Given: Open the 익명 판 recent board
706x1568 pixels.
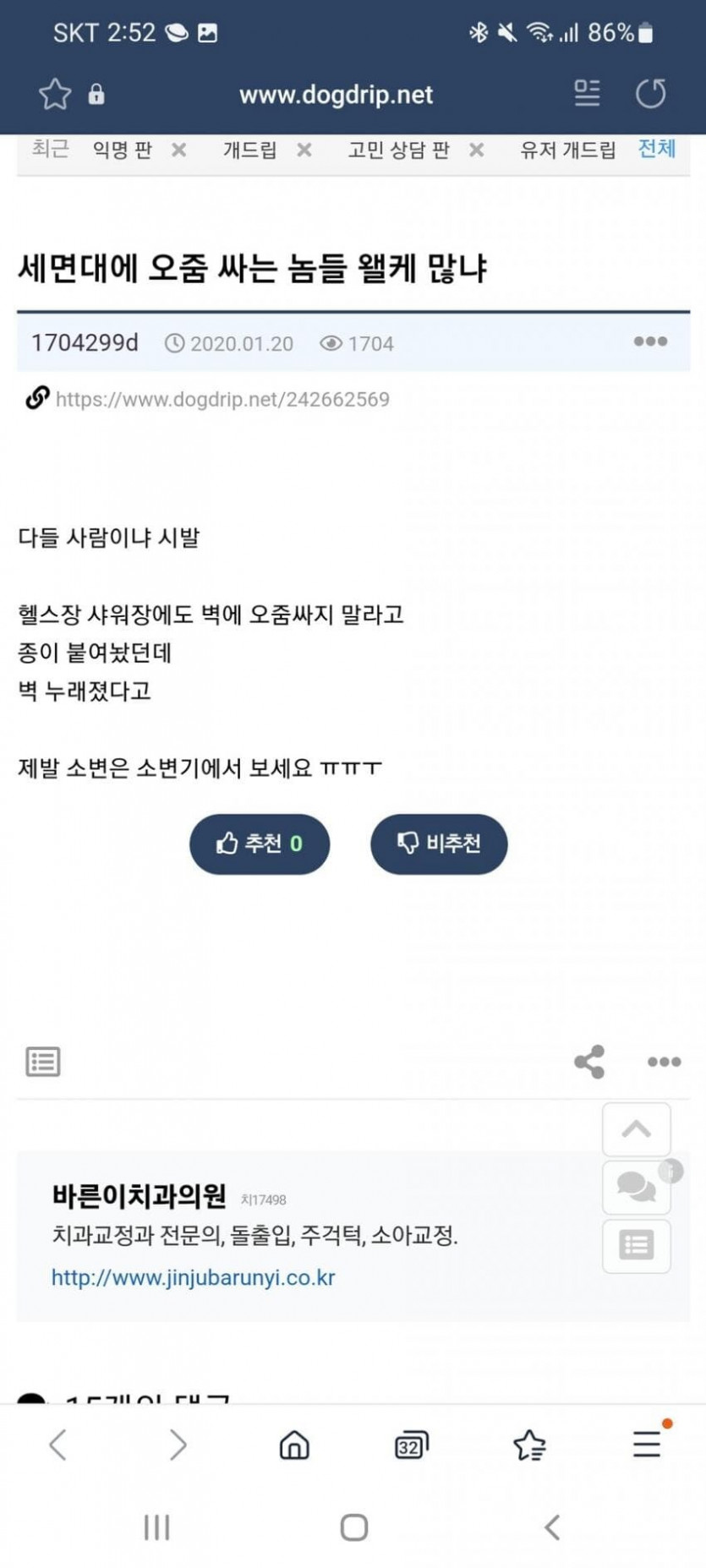Looking at the screenshot, I should pos(122,150).
